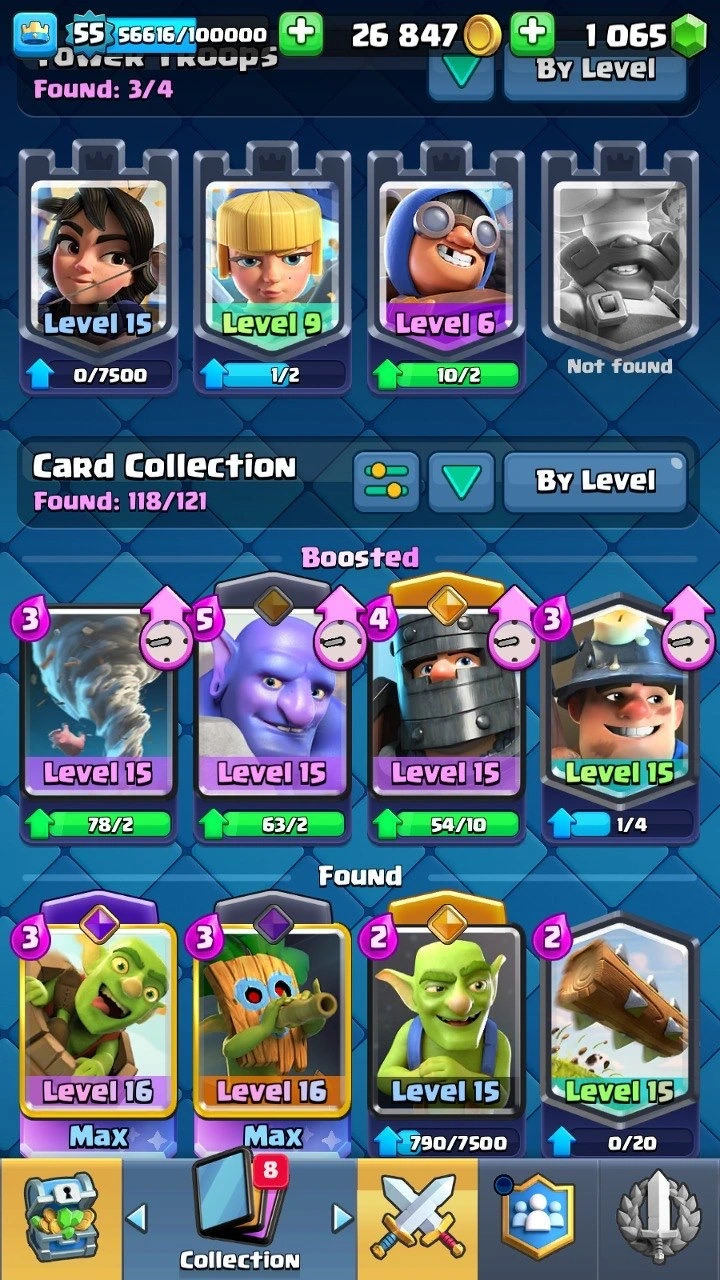Switch to the Shop chest tab
720x1280 pixels.
click(60, 1218)
